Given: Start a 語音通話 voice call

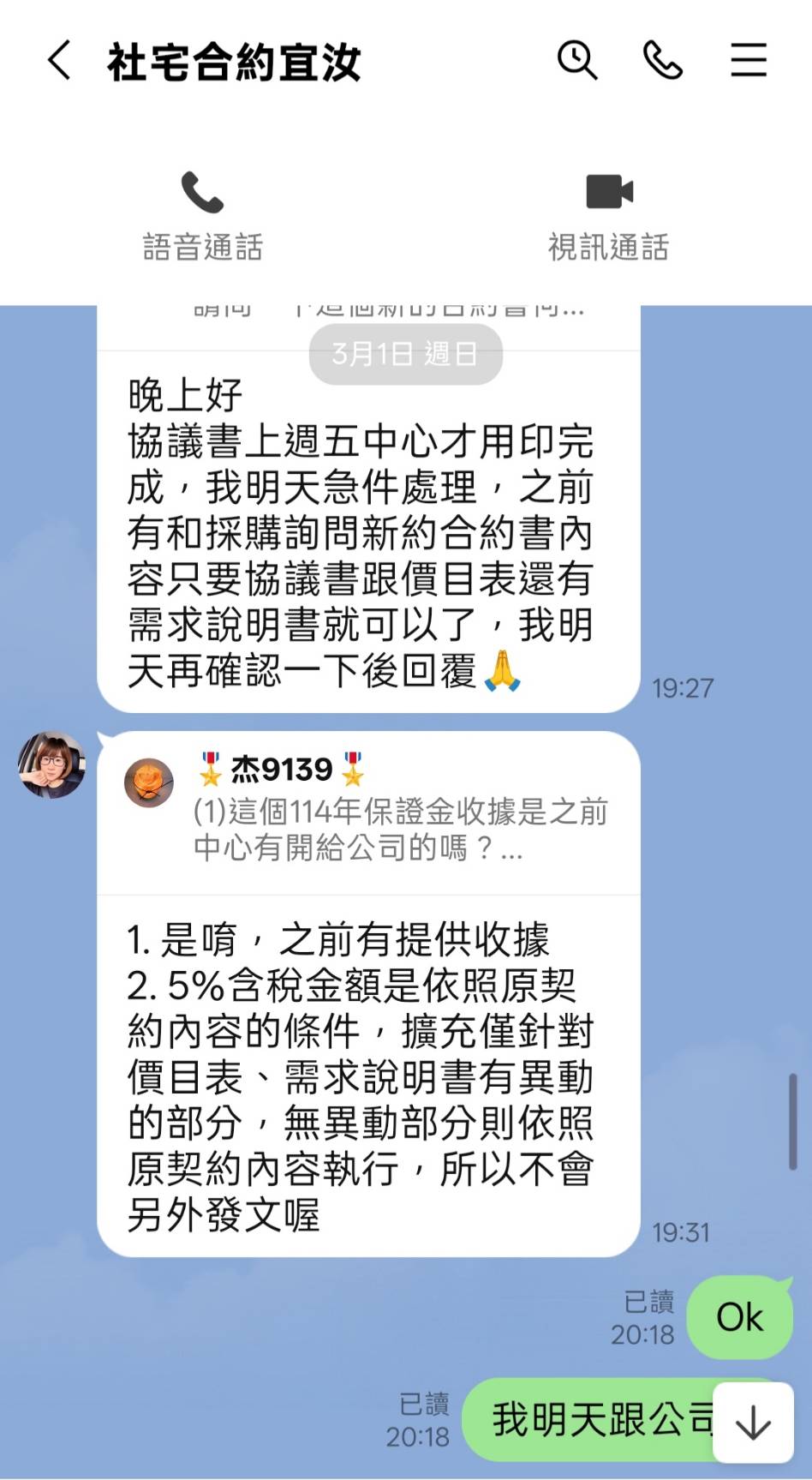Looking at the screenshot, I should tap(202, 215).
